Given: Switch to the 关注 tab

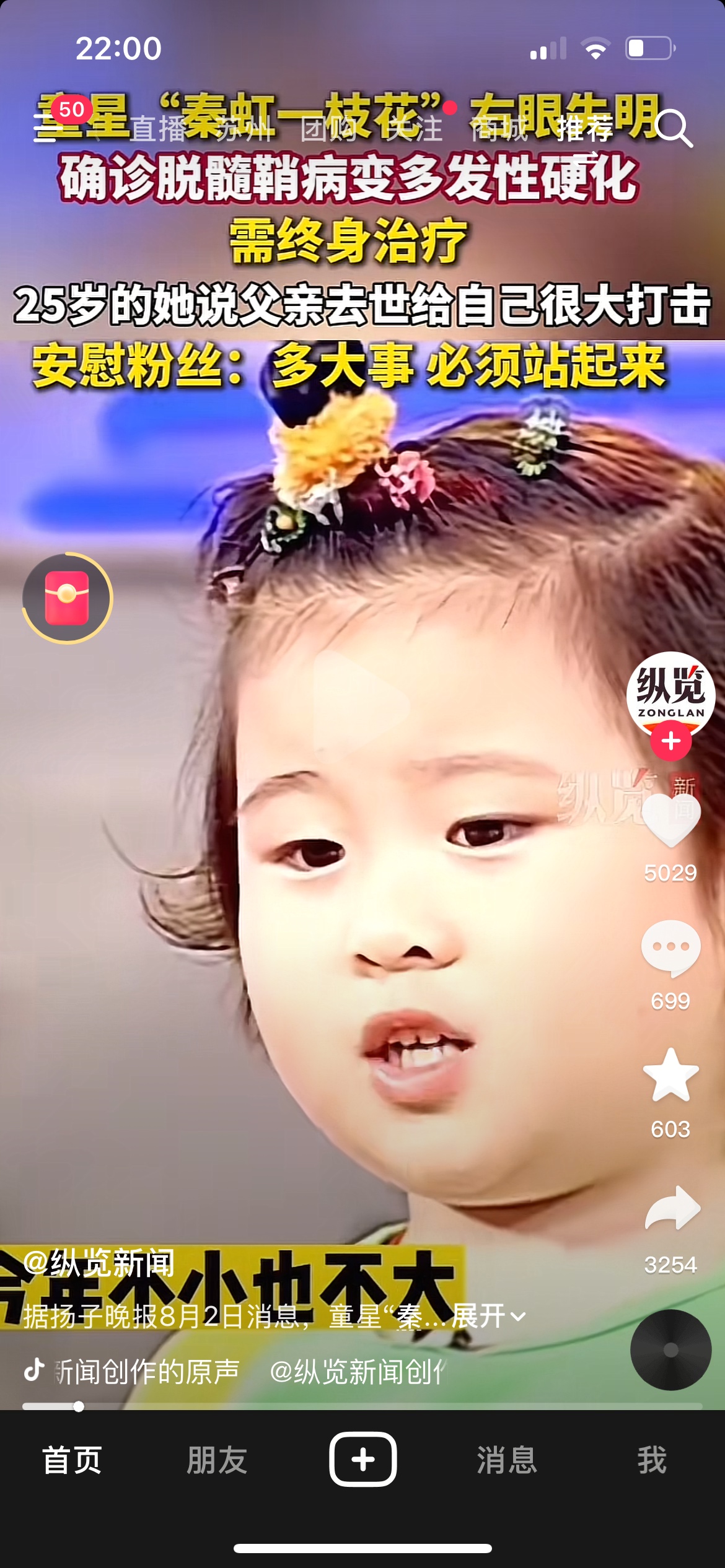Looking at the screenshot, I should tap(414, 129).
